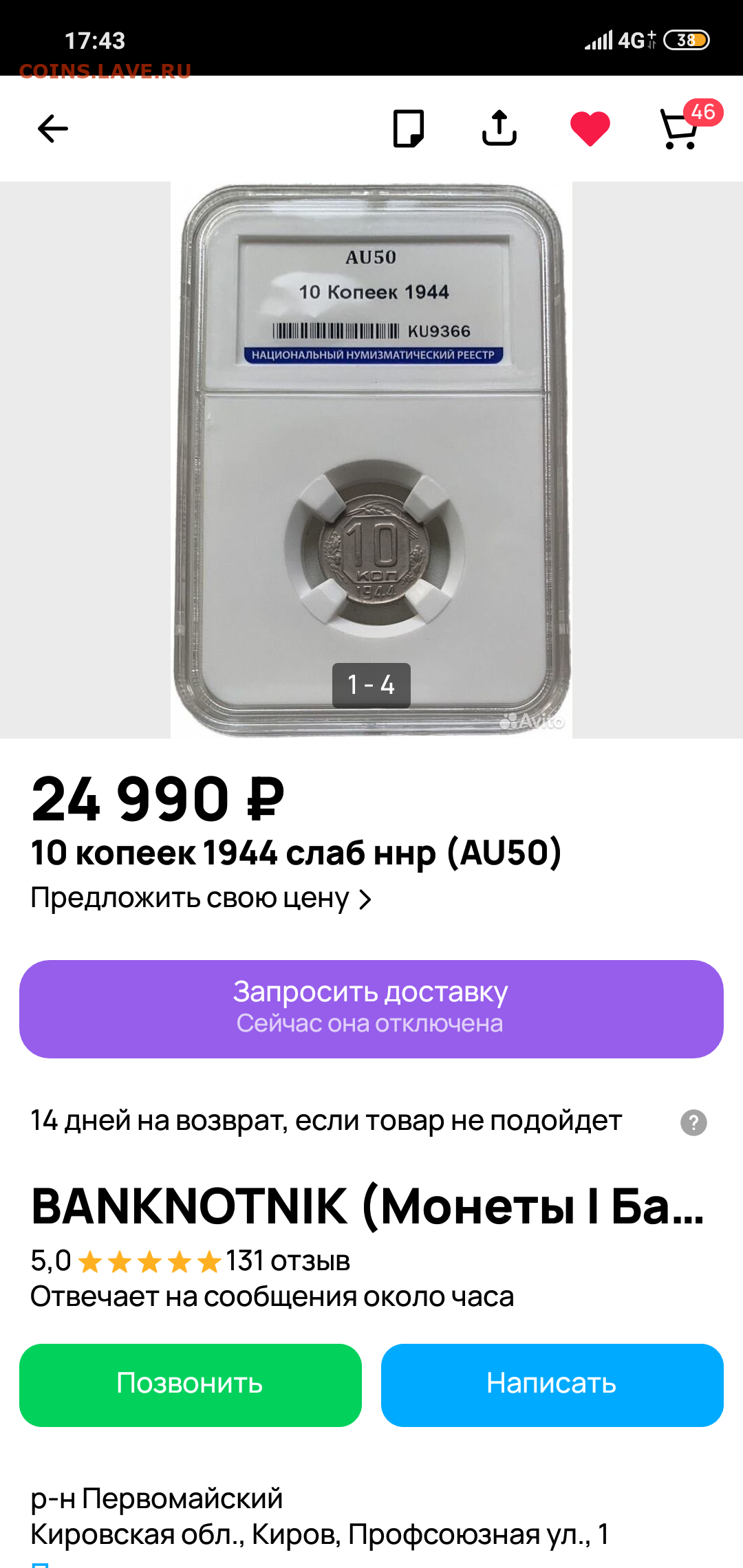Open the coin slab photo
The width and height of the screenshot is (743, 1568).
(x=371, y=460)
